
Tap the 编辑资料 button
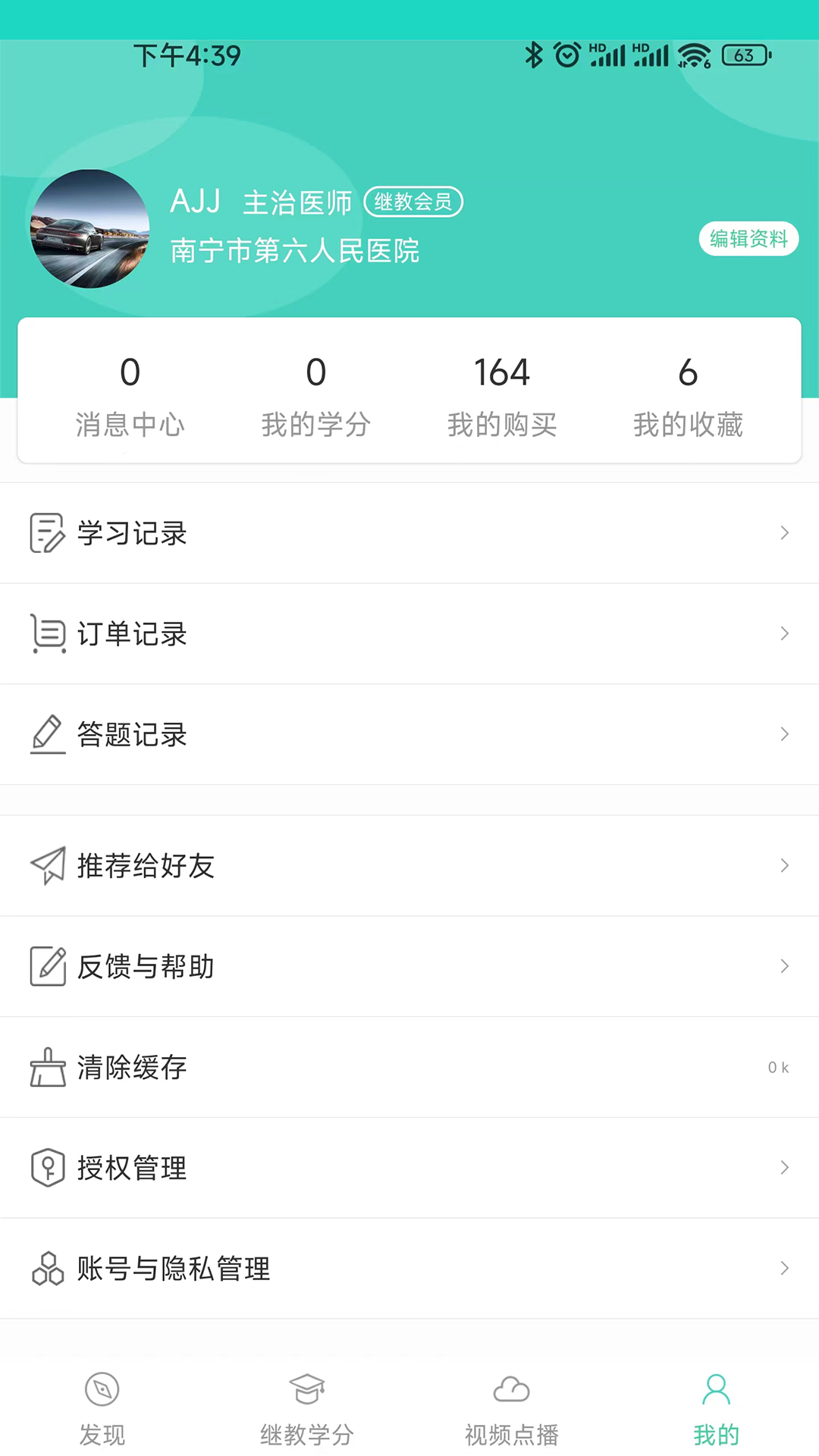pyautogui.click(x=748, y=239)
